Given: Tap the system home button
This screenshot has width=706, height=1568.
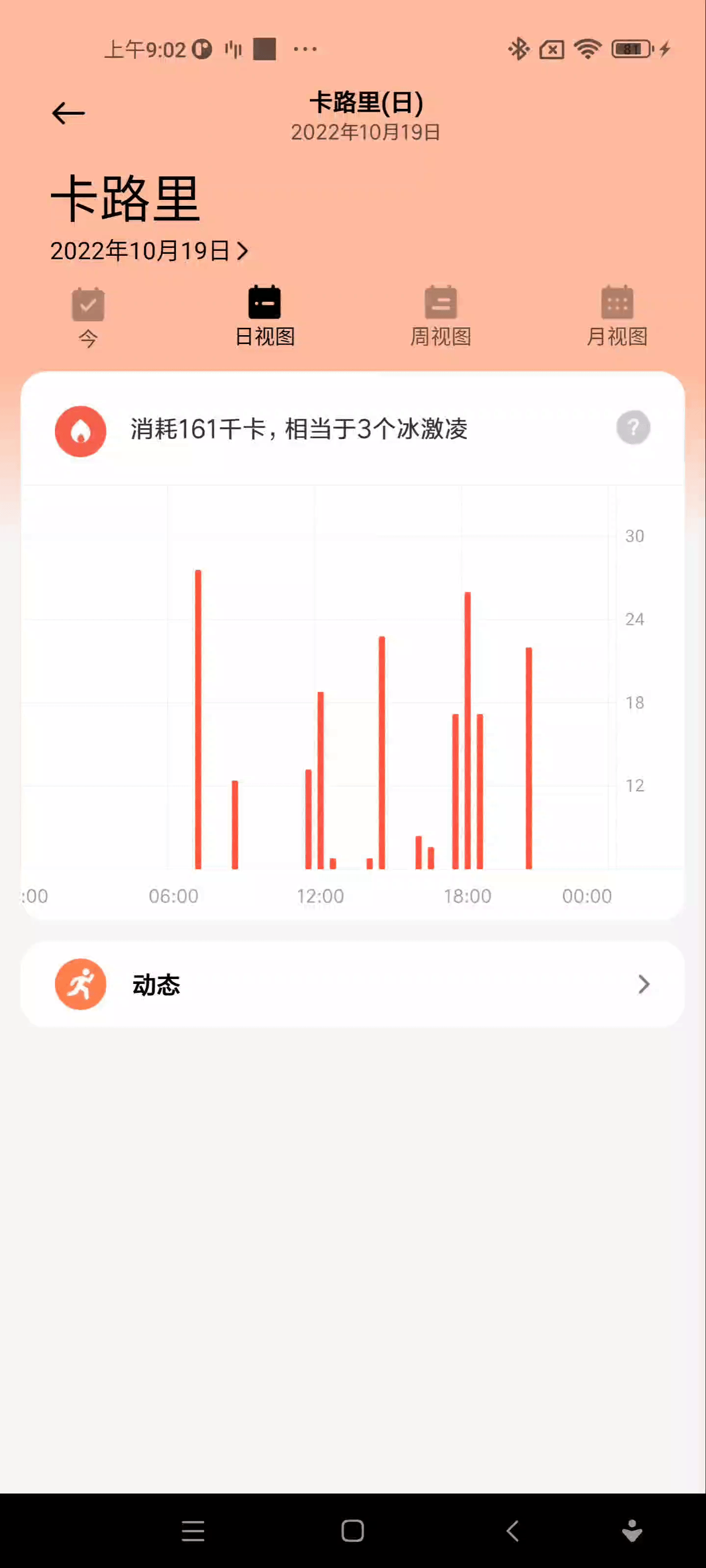Looking at the screenshot, I should point(353,1530).
